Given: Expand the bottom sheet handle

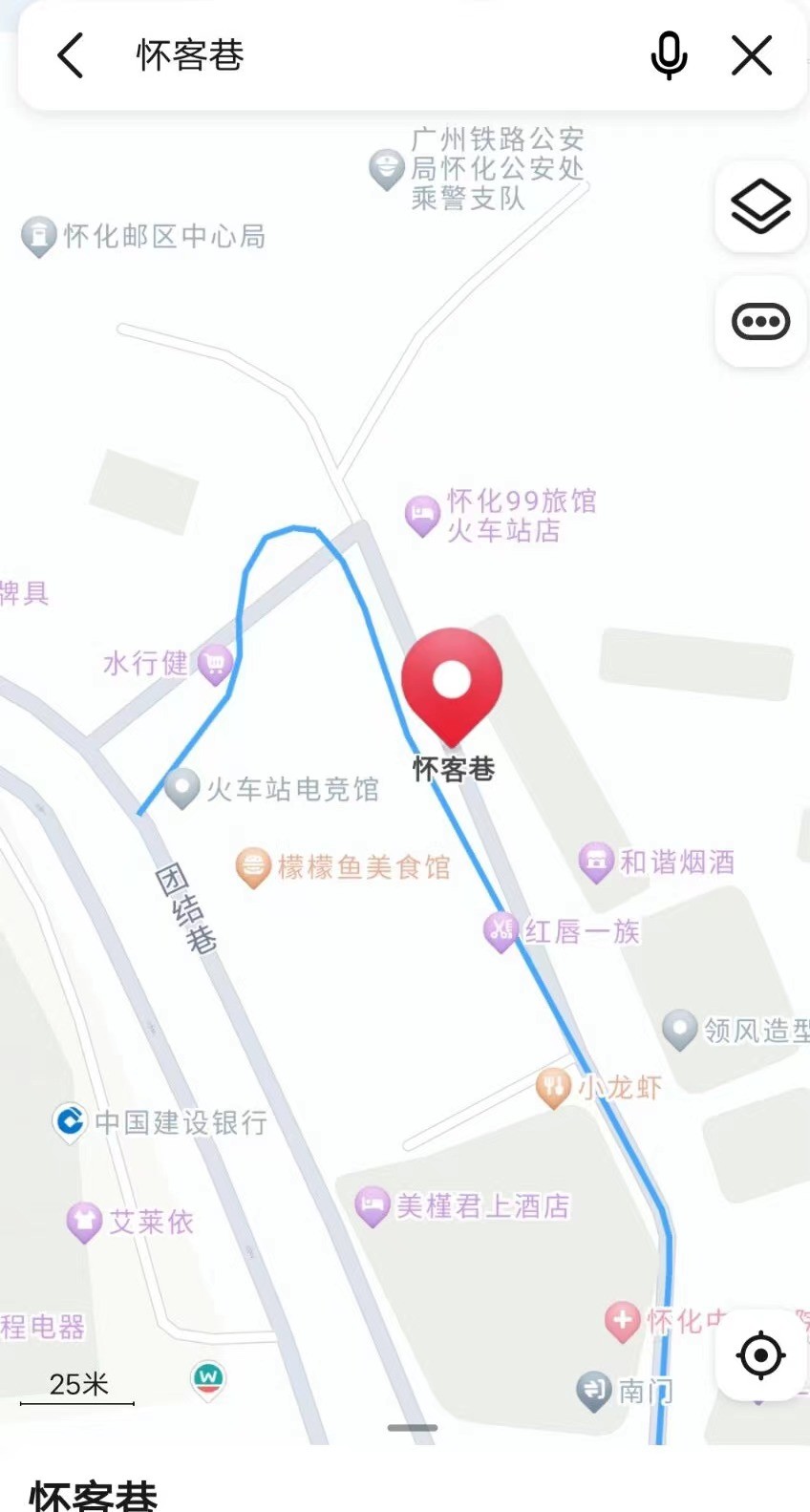Looking at the screenshot, I should (x=413, y=1428).
